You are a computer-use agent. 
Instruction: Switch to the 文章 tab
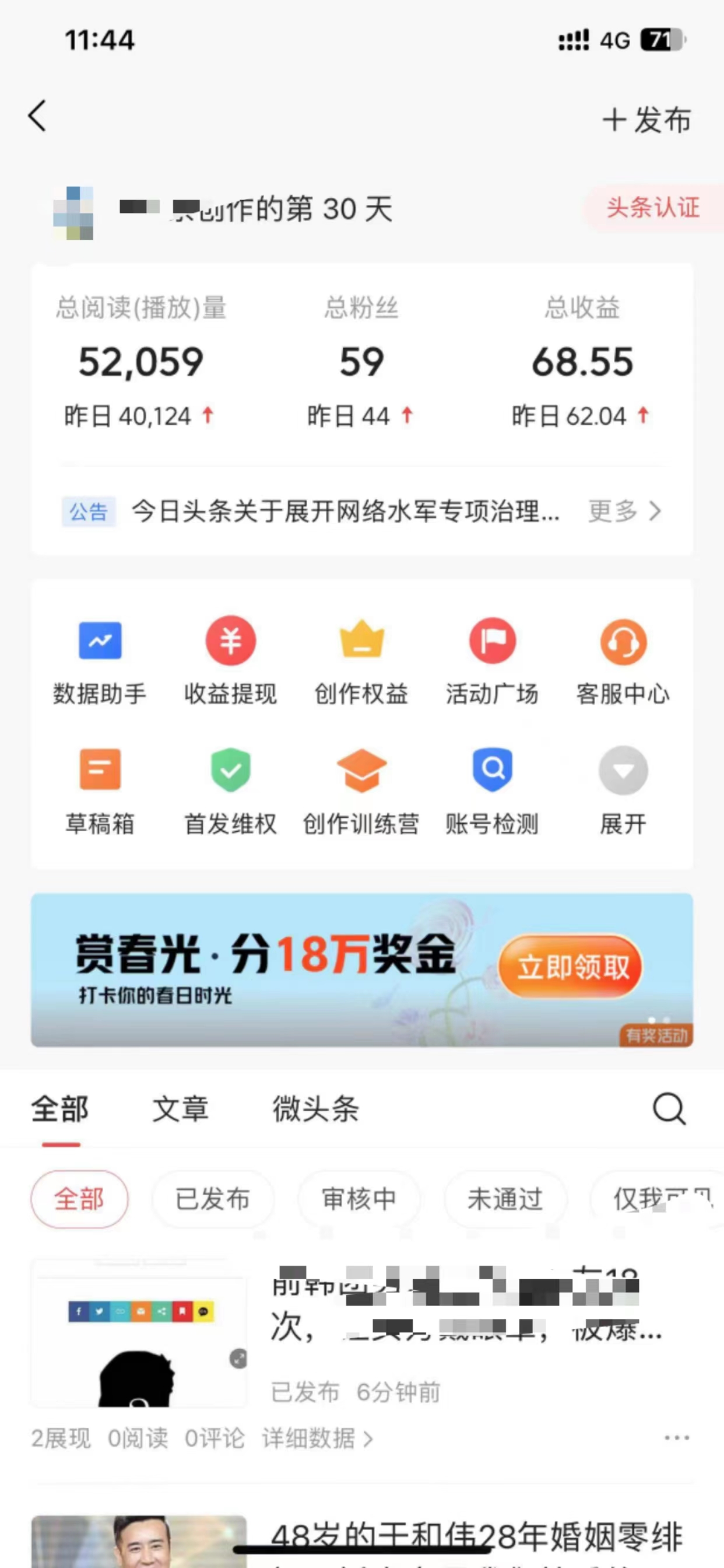pos(180,1108)
